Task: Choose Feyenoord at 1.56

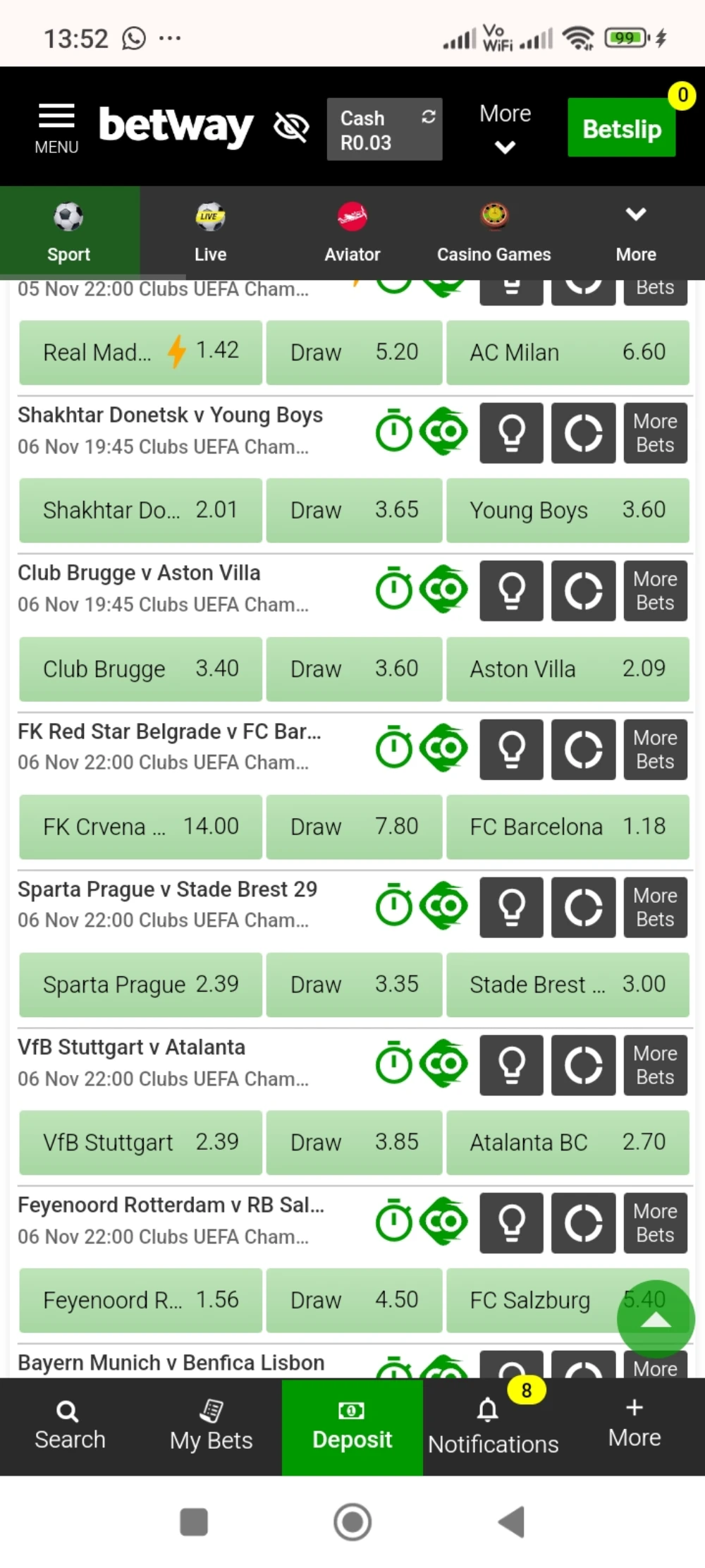Action: [x=140, y=1299]
